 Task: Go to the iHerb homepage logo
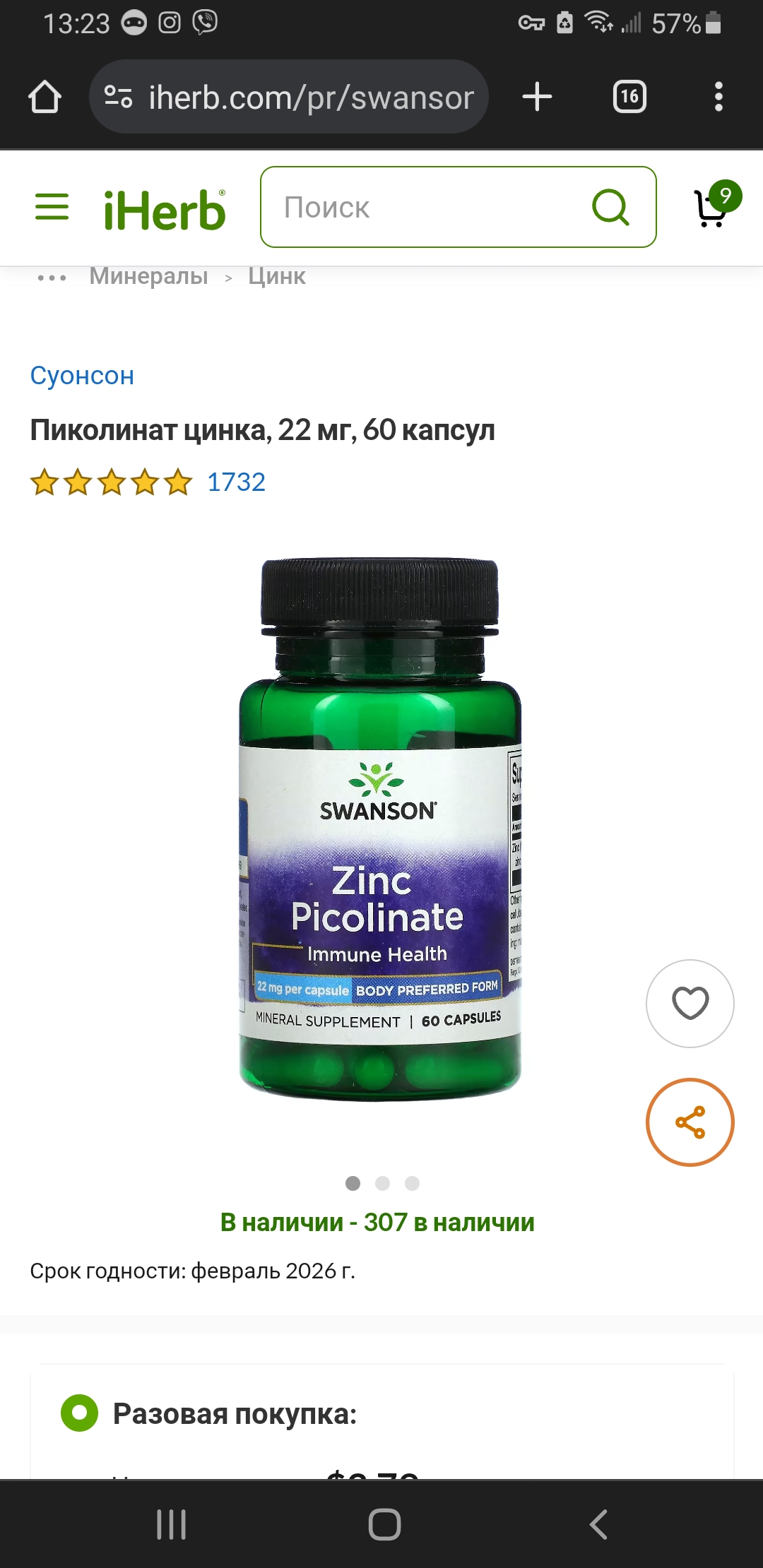[x=164, y=210]
